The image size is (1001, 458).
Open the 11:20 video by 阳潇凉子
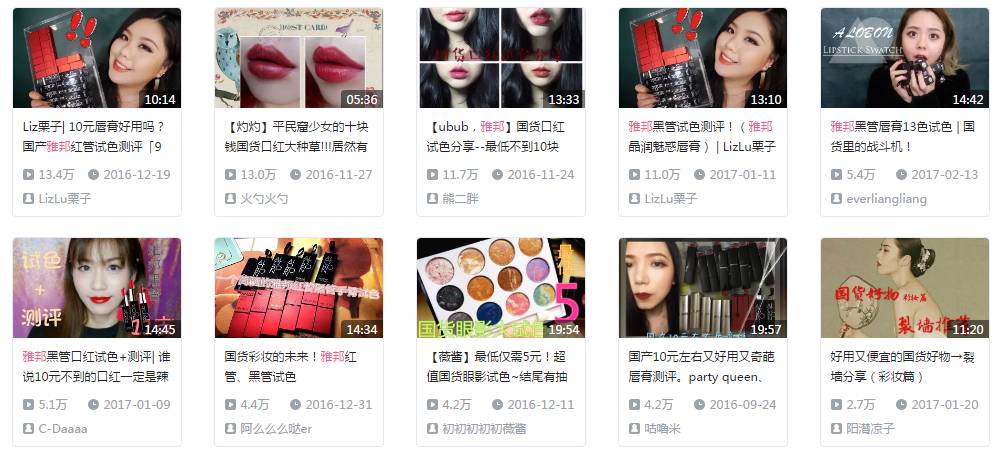point(904,288)
